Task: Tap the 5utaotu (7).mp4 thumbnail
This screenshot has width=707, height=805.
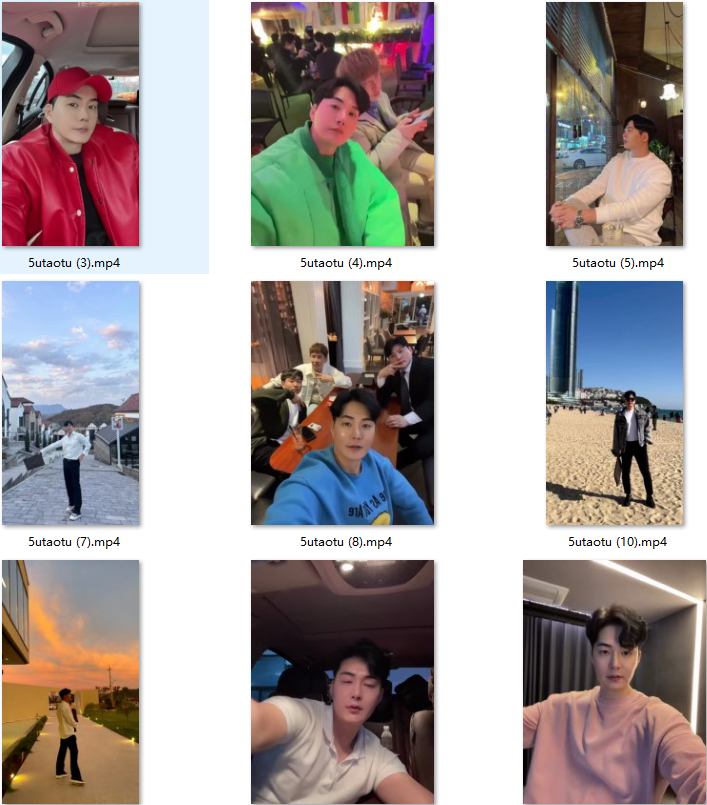Action: click(x=70, y=403)
